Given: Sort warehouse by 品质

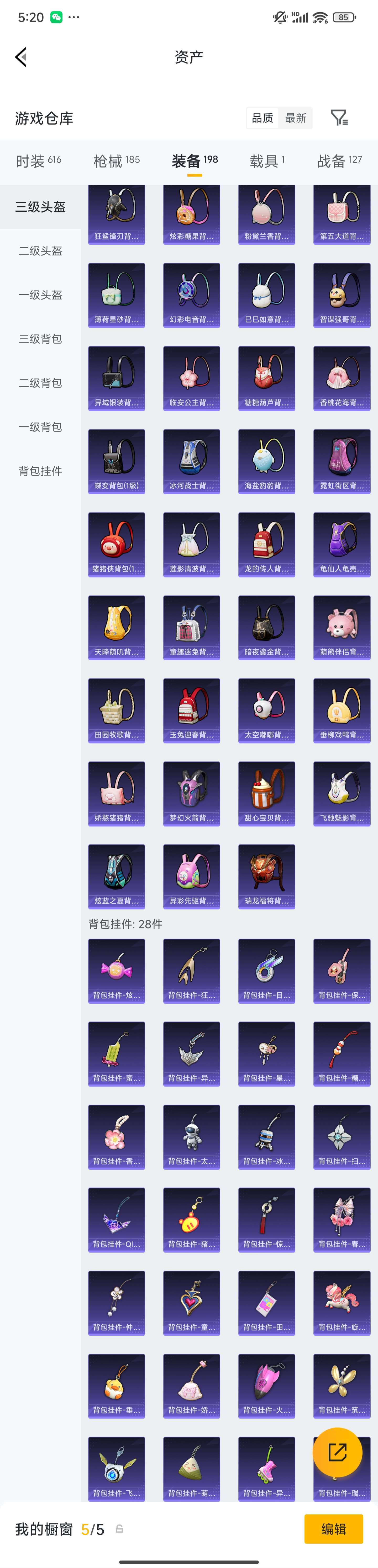Looking at the screenshot, I should [x=262, y=118].
